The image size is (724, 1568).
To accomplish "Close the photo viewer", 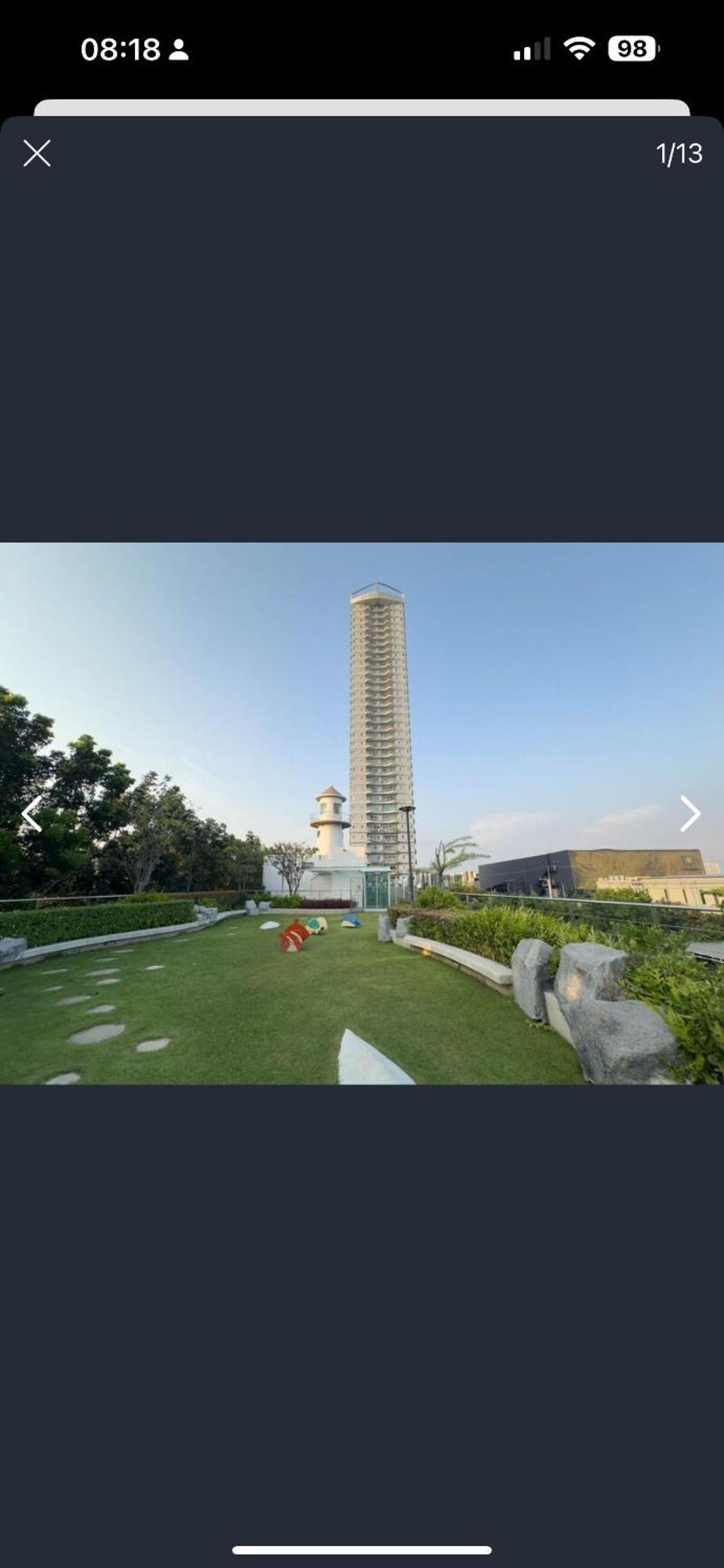I will pos(37,154).
